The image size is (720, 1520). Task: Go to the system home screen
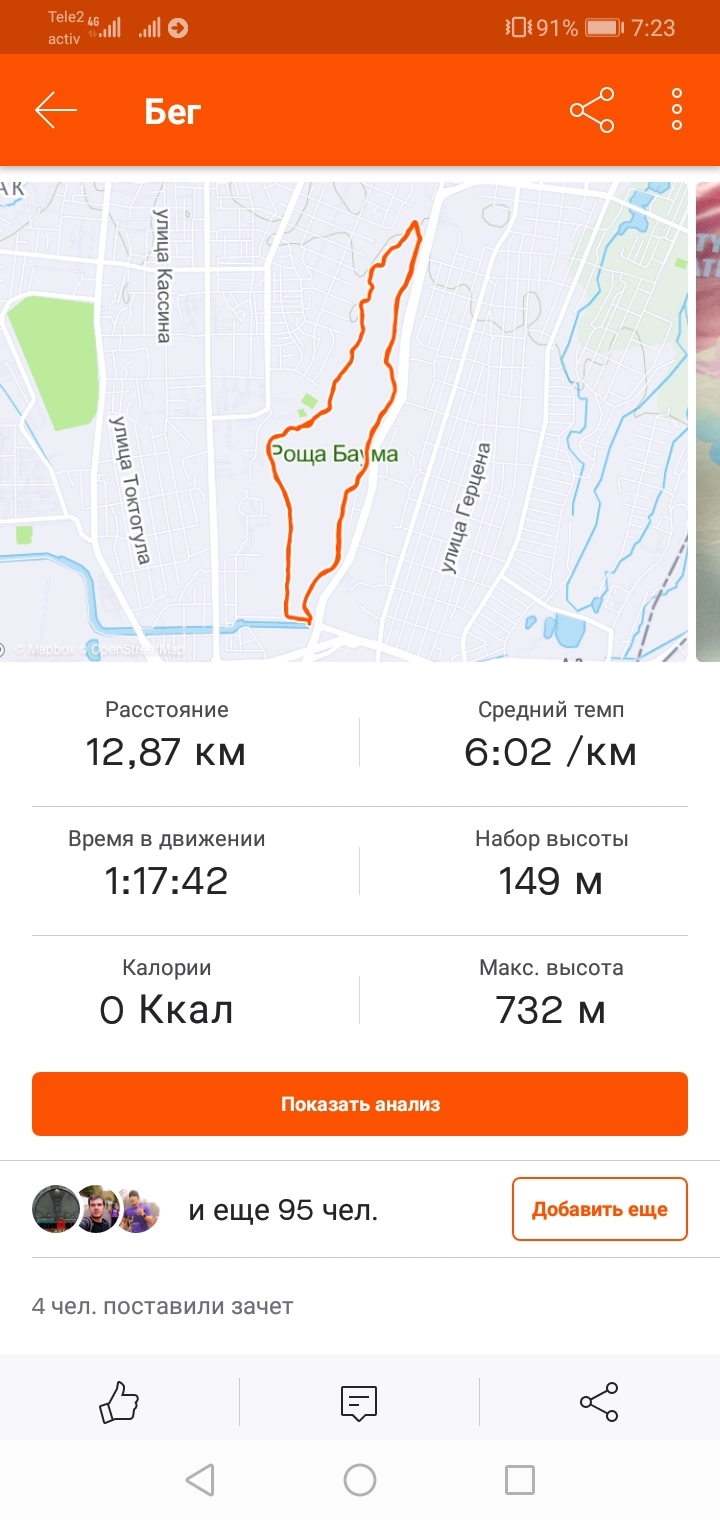click(360, 1480)
